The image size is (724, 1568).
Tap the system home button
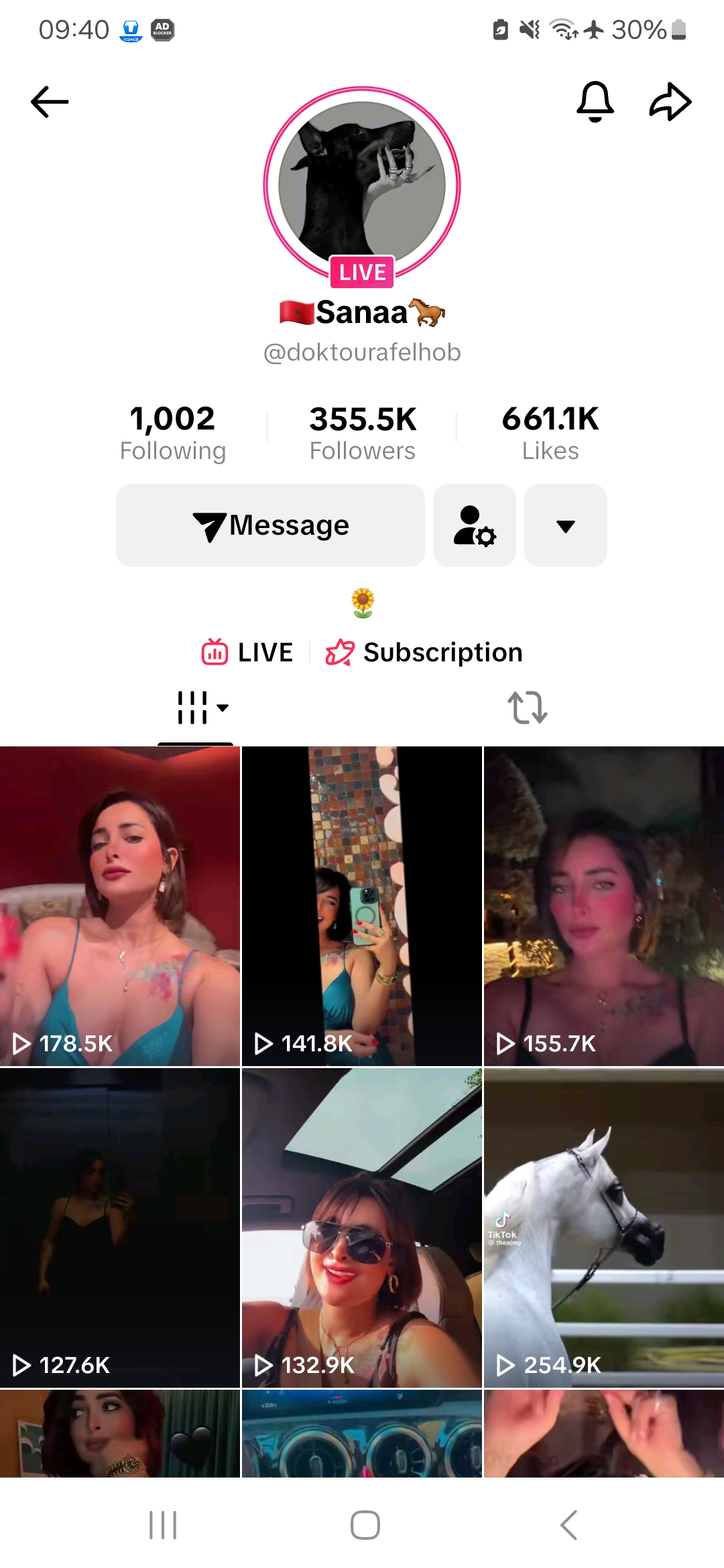(x=365, y=1525)
